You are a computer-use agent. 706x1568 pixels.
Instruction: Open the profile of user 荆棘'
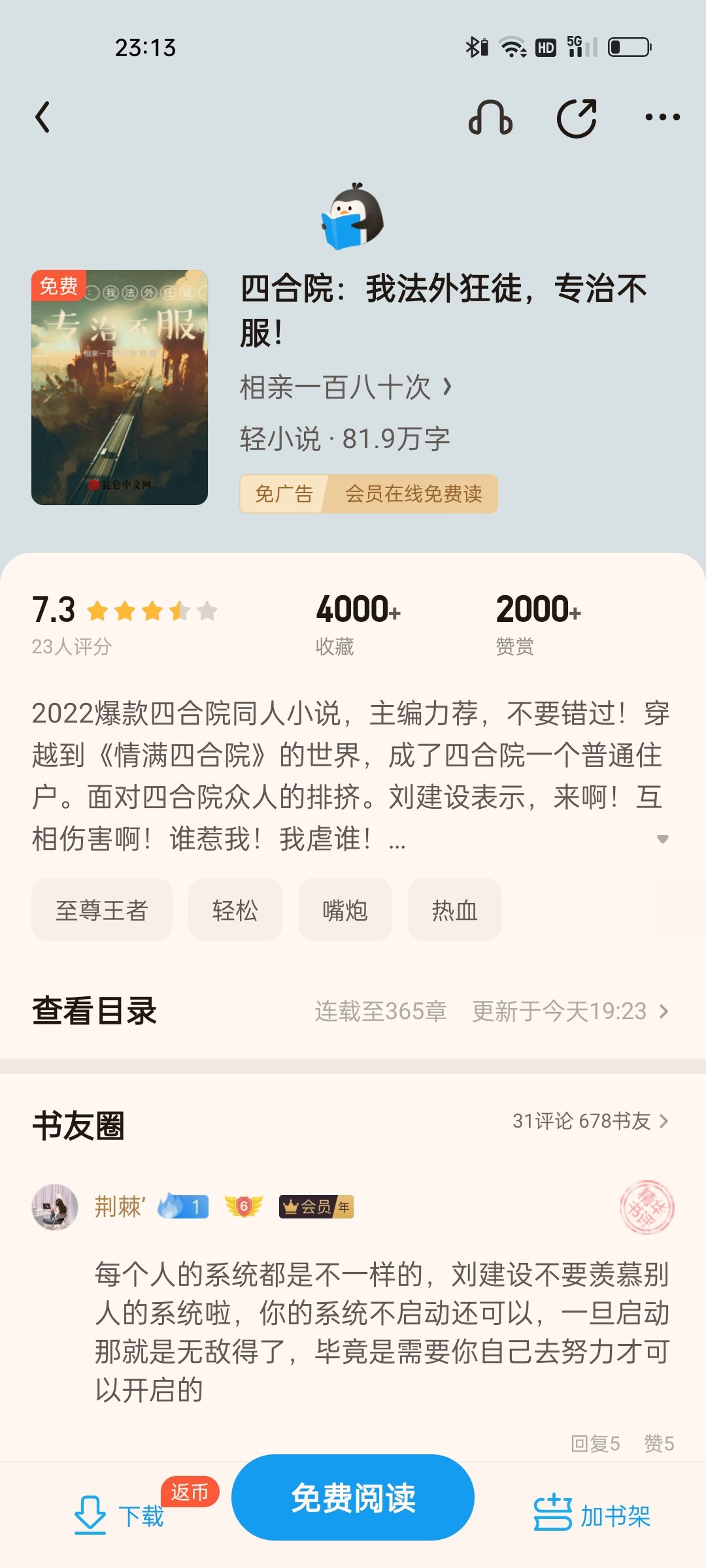pos(55,1207)
